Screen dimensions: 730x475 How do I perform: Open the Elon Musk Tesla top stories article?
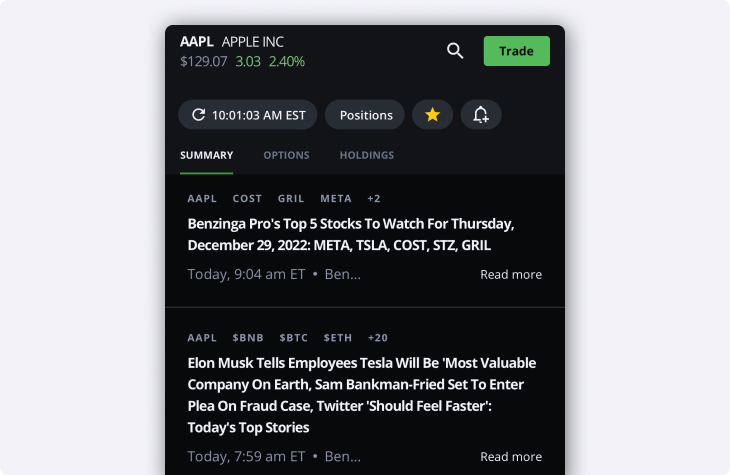362,394
